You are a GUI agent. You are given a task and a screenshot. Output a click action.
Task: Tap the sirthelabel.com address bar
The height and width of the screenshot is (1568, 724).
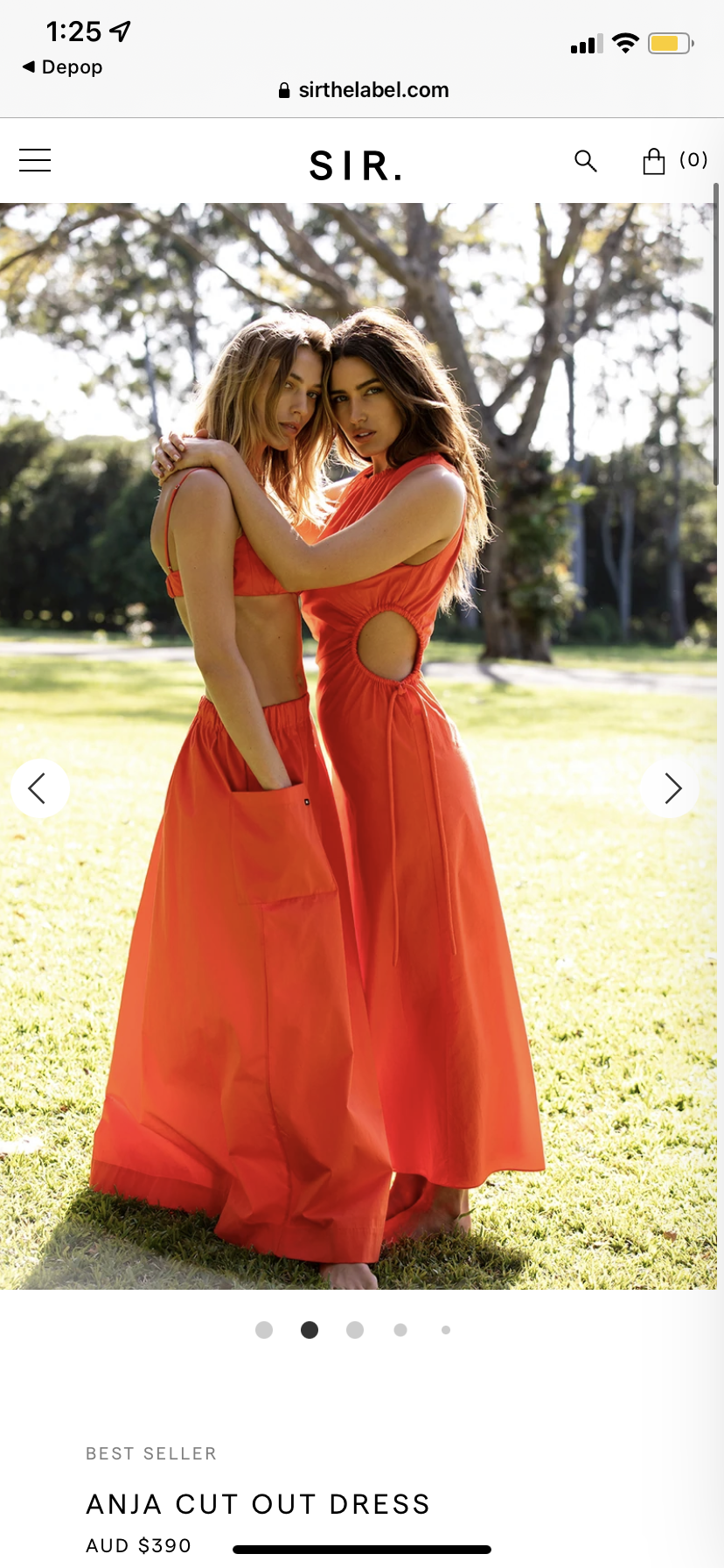pyautogui.click(x=363, y=90)
